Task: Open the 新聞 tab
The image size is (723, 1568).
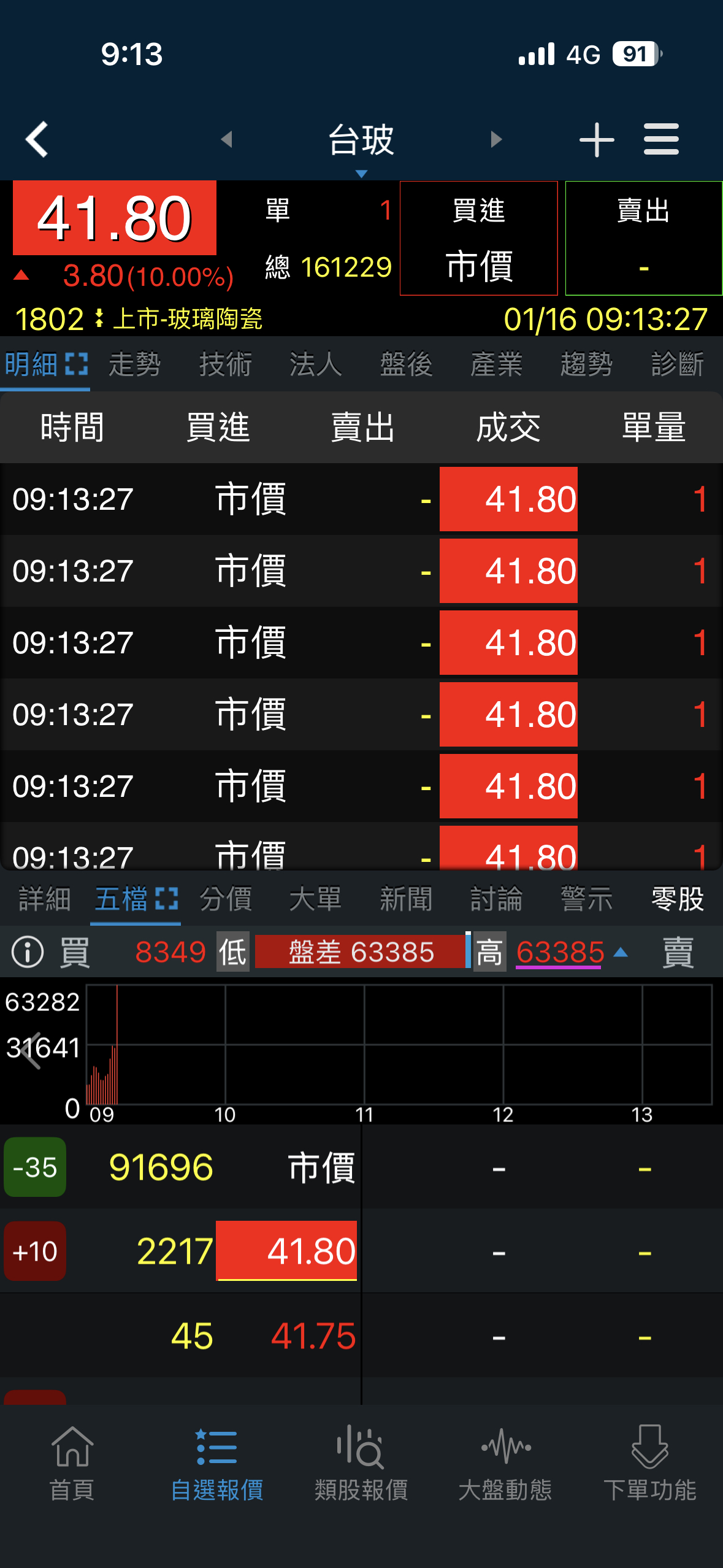Action: tap(406, 899)
